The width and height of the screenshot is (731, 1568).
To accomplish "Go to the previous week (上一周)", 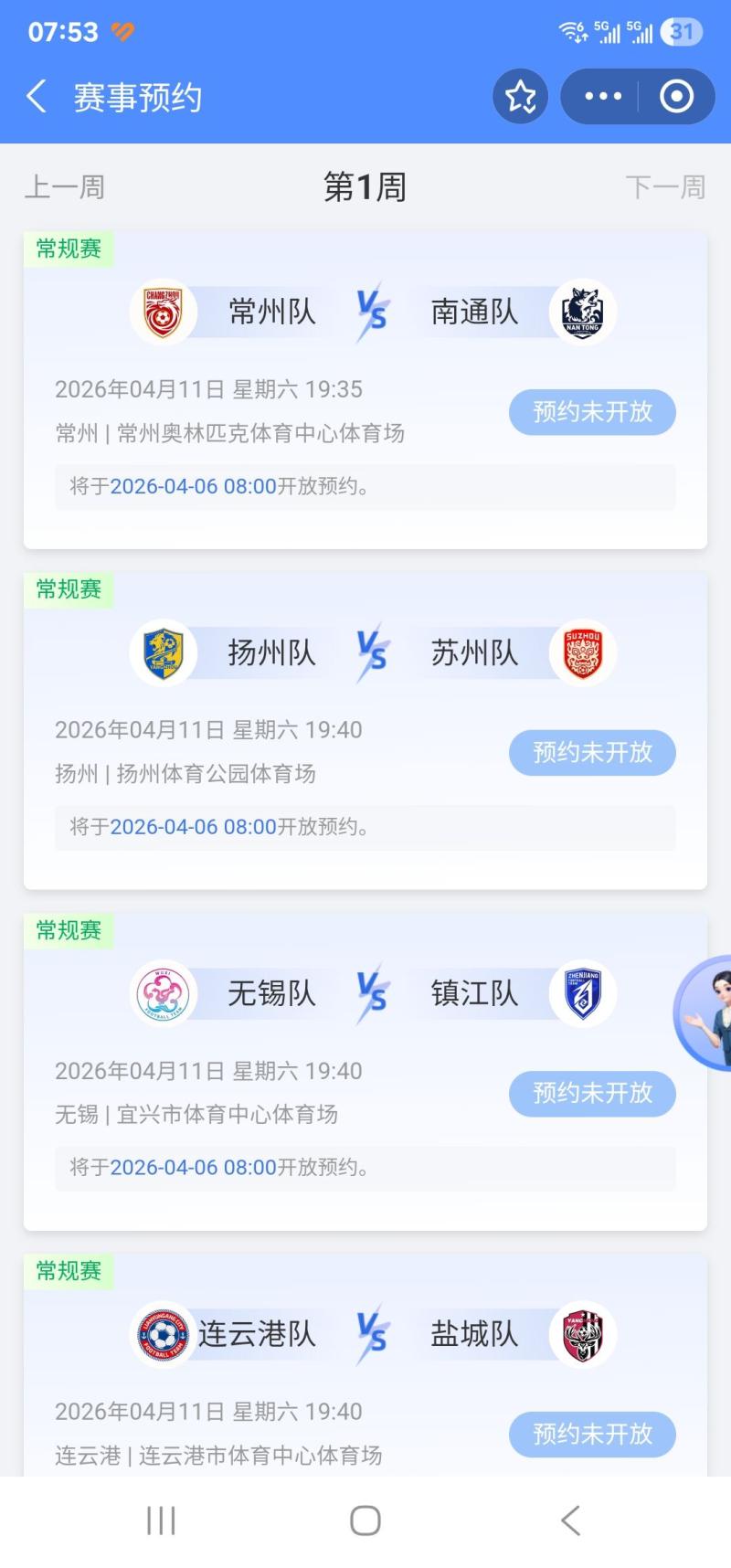I will click(x=64, y=187).
